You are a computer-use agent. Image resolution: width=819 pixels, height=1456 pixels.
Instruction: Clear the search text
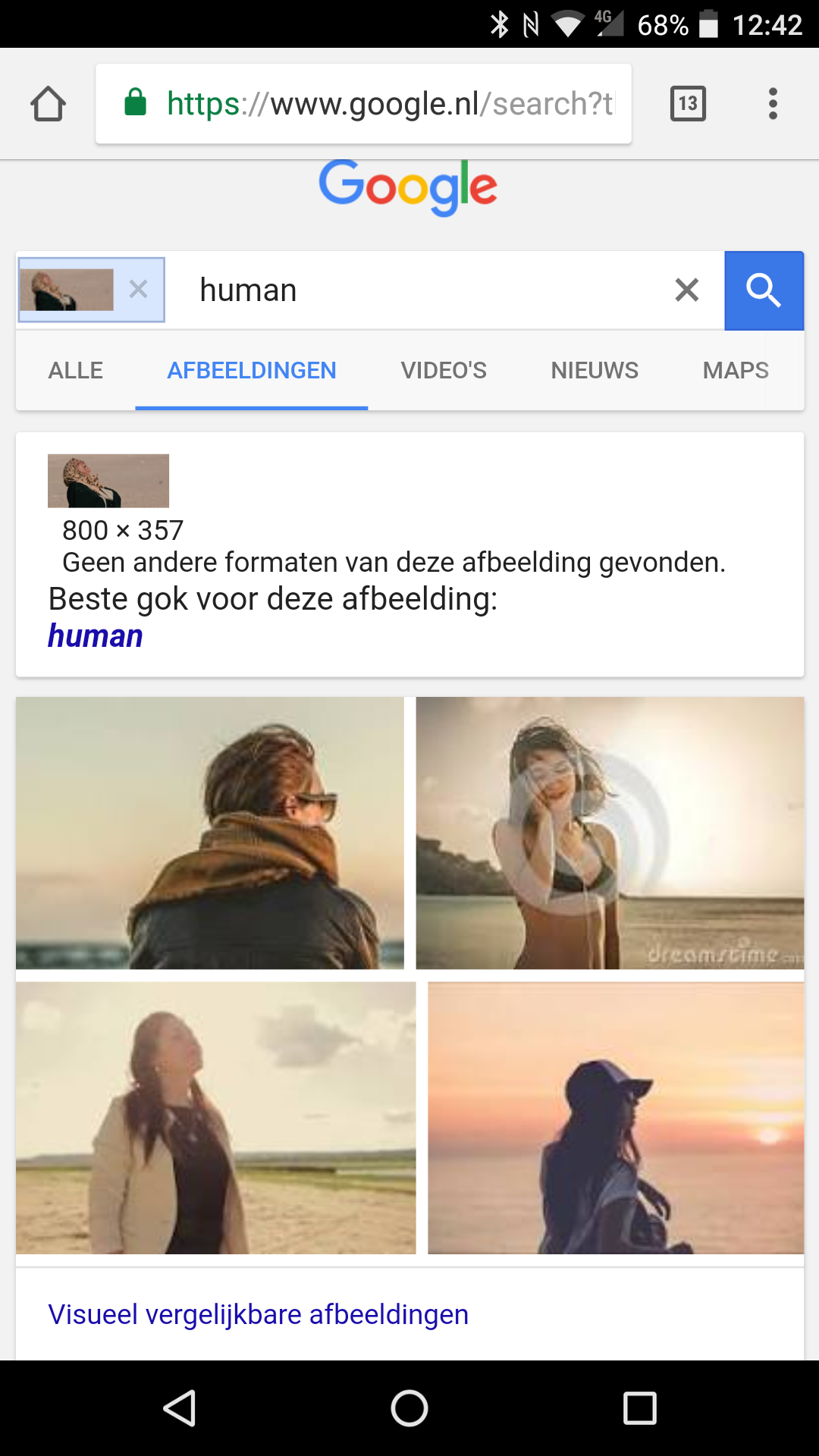pos(686,290)
